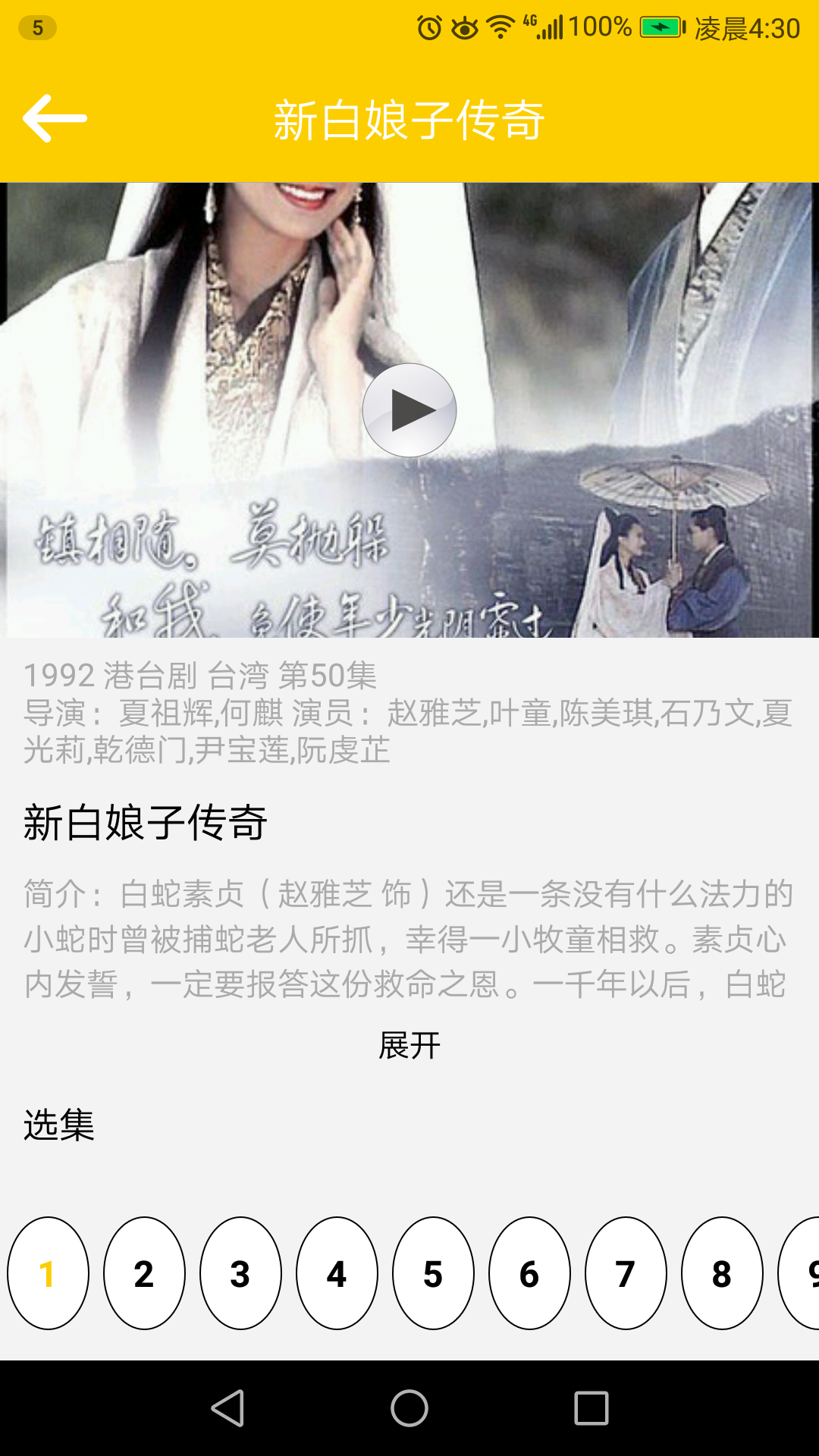The image size is (819, 1456).
Task: Play the video on the poster
Action: tap(409, 410)
